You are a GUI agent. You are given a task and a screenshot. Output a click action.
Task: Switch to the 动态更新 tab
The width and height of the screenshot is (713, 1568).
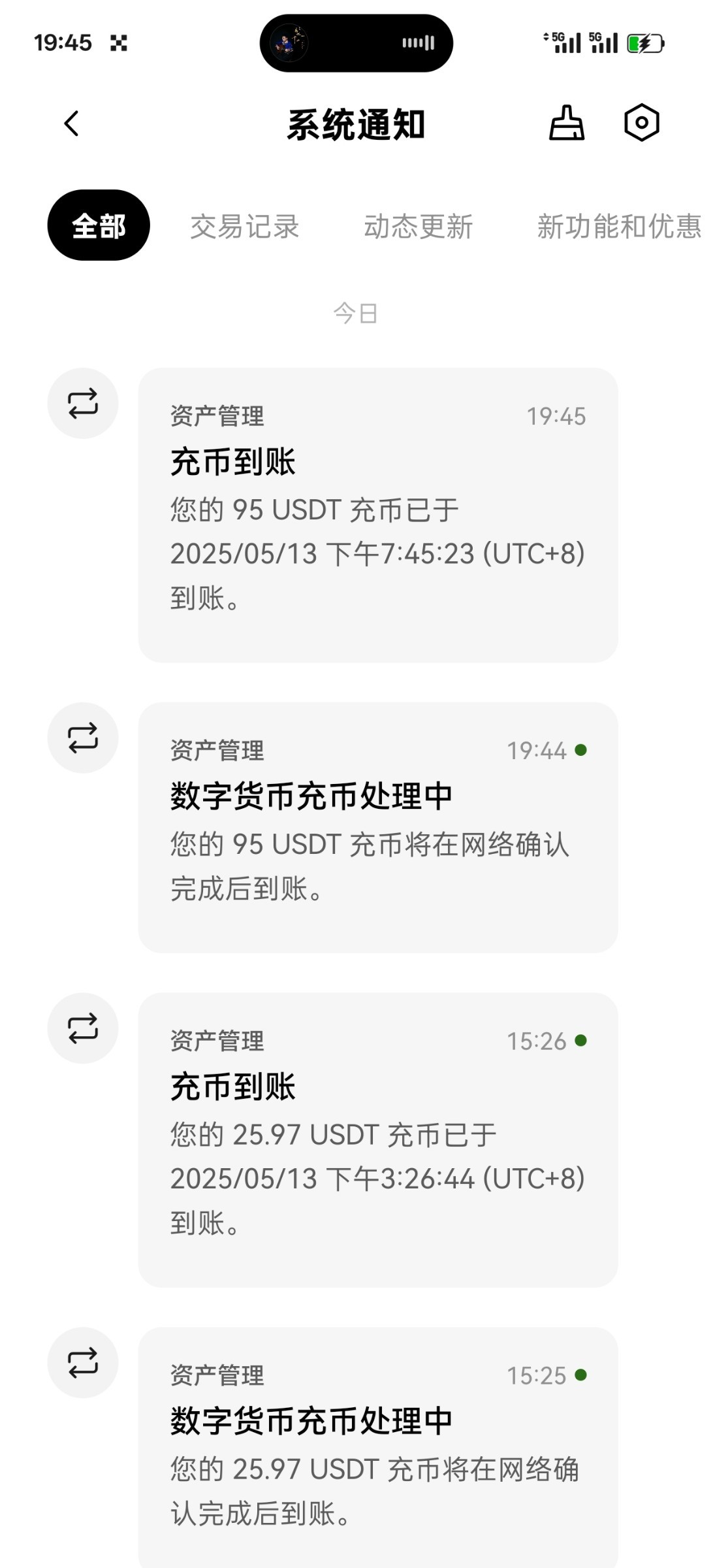coord(418,227)
